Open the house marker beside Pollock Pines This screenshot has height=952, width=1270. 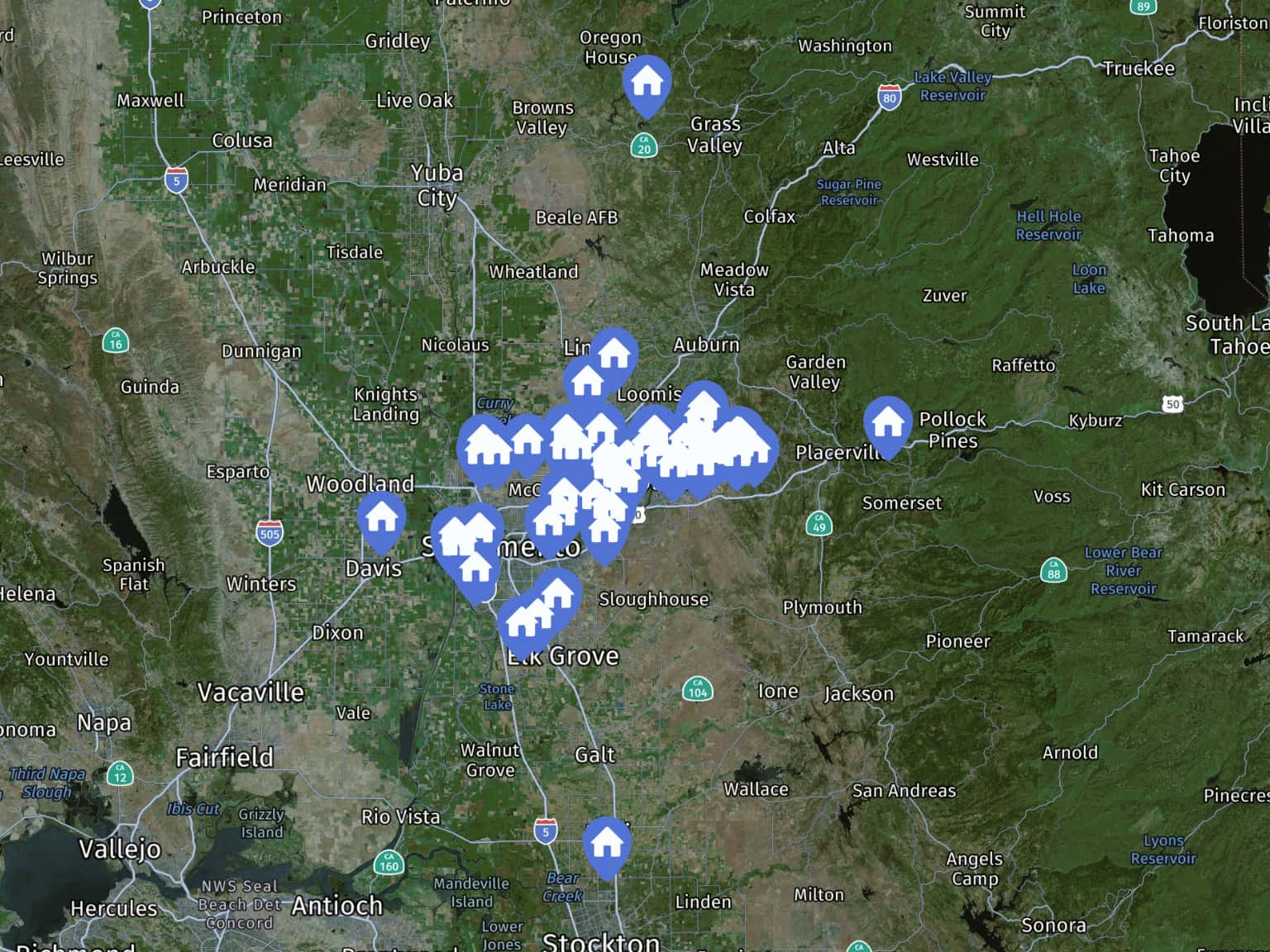(x=887, y=424)
